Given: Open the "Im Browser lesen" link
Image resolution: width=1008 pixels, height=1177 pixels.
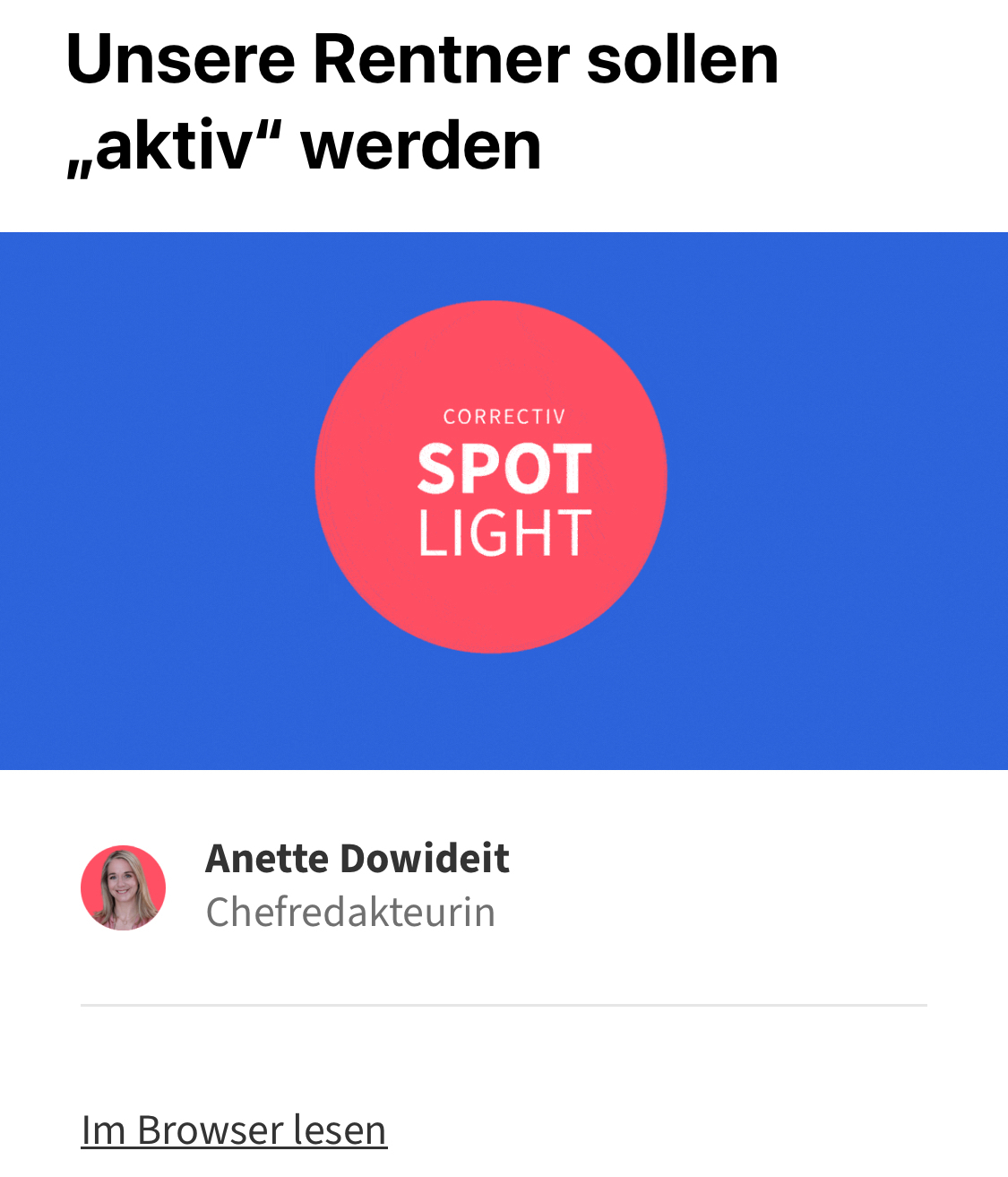Looking at the screenshot, I should (x=234, y=1129).
